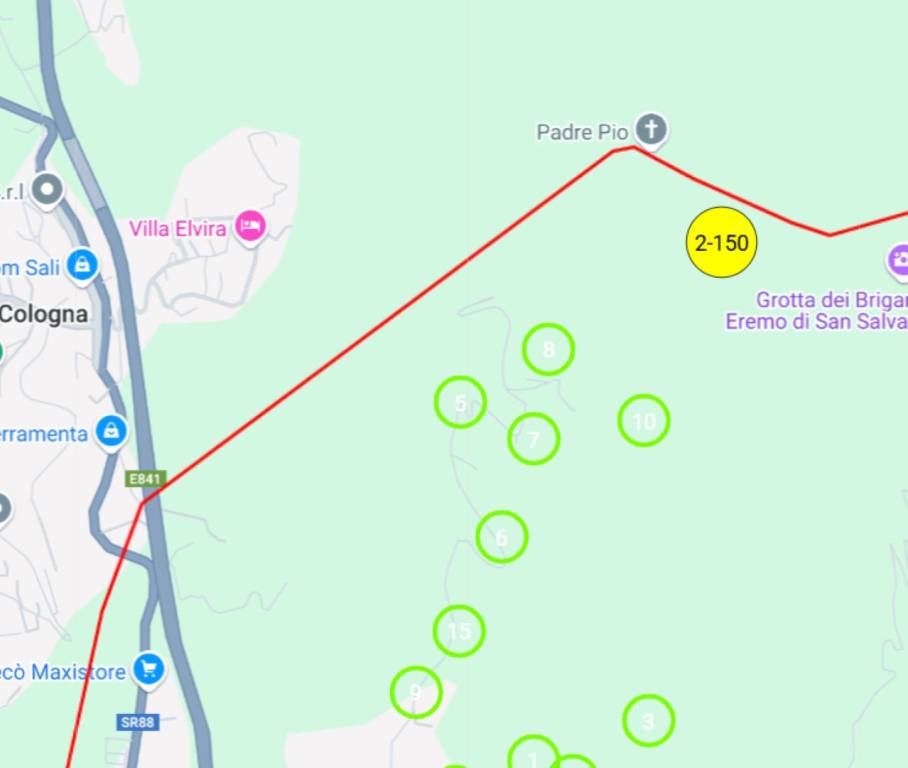Viewport: 908px width, 768px height.
Task: Select green marker number 3
Action: (648, 720)
